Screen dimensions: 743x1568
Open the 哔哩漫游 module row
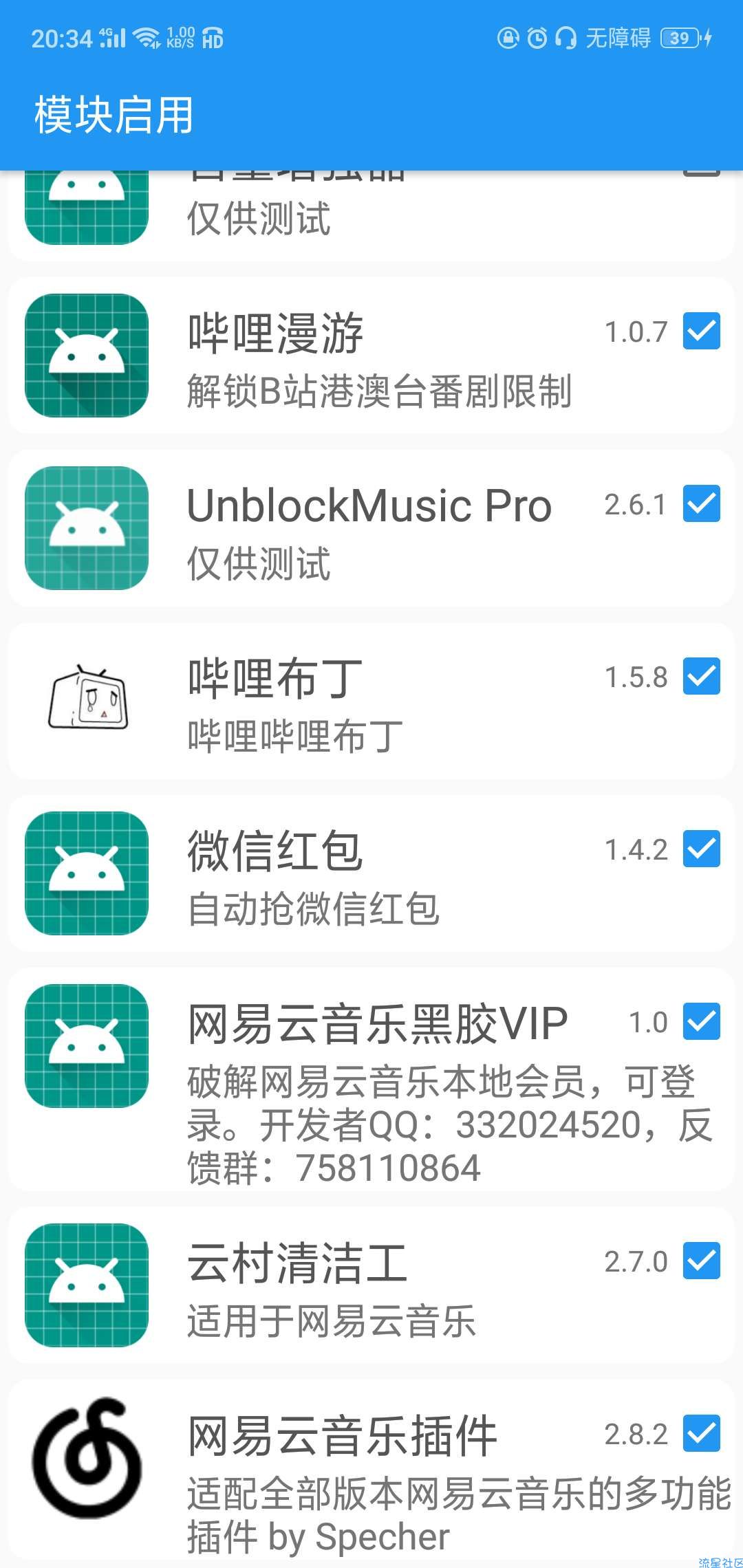(371, 356)
